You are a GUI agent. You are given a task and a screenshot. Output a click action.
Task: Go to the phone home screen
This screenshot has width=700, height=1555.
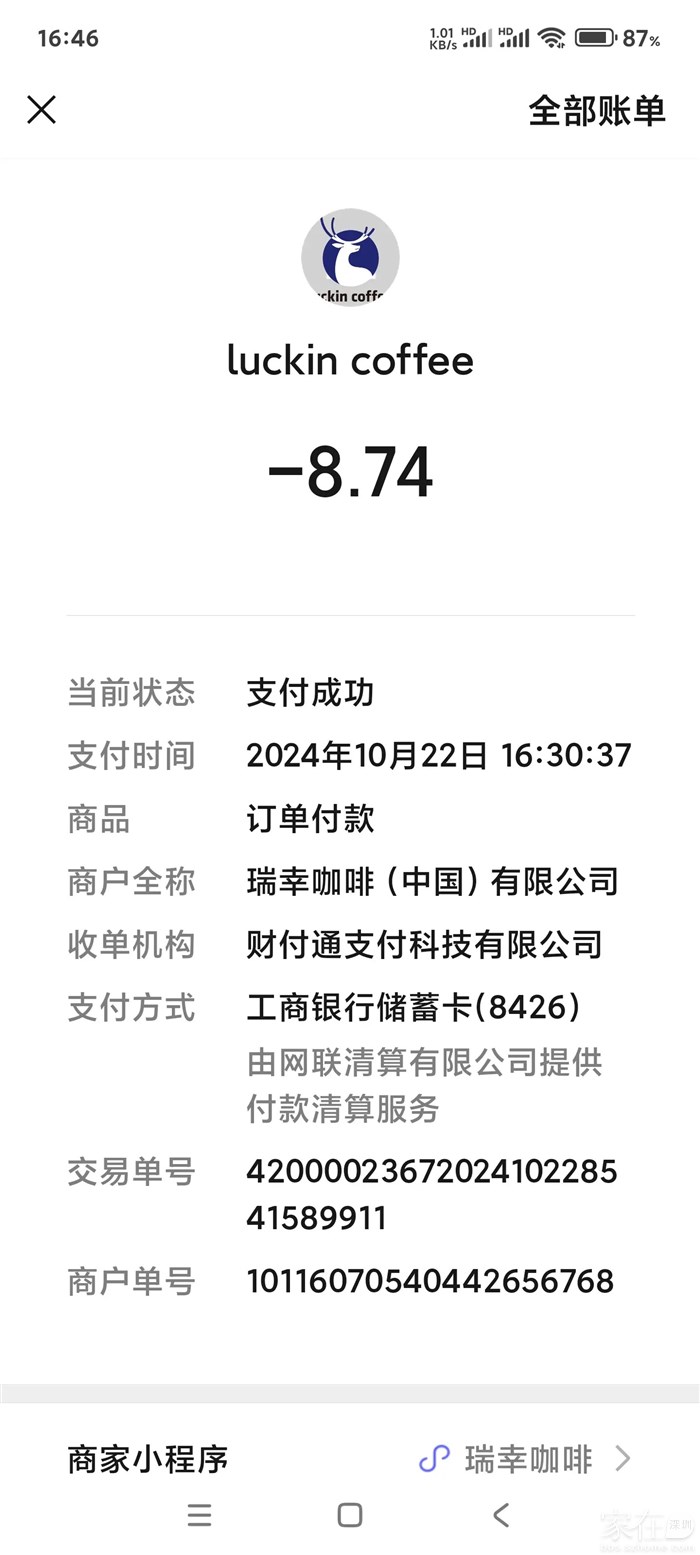(350, 1515)
